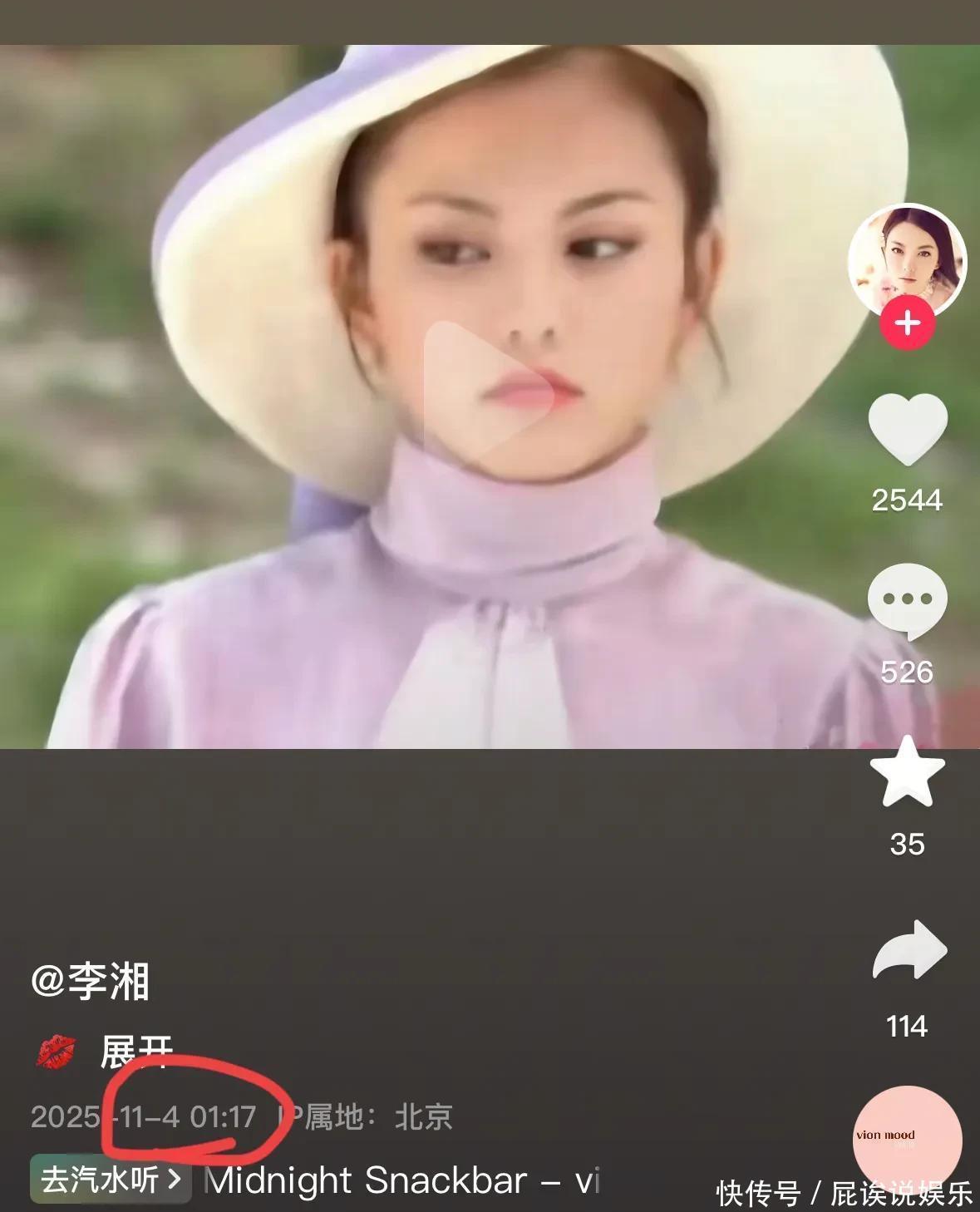Open the comments bubble

[907, 600]
